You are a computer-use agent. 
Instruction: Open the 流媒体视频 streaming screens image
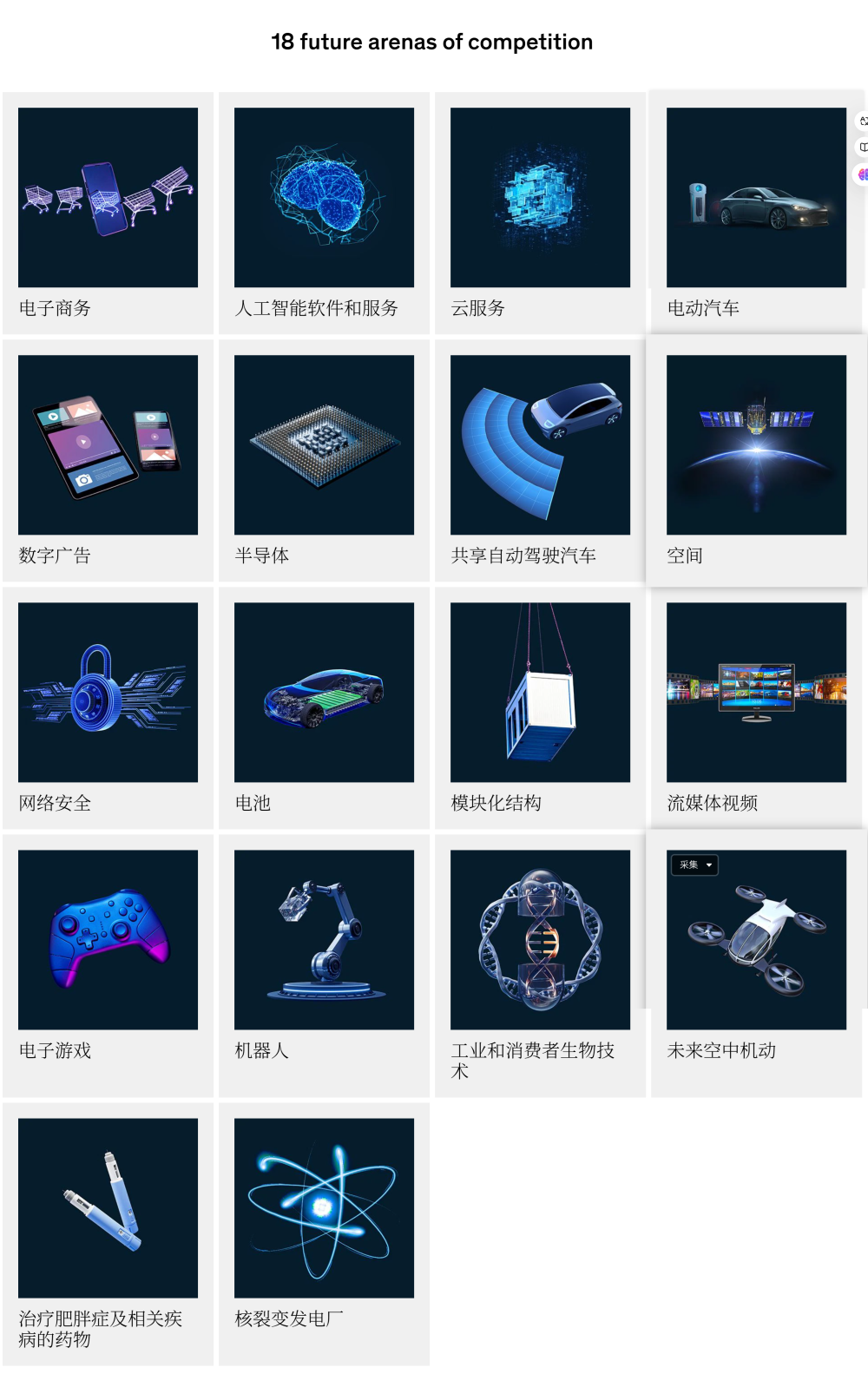coord(756,692)
